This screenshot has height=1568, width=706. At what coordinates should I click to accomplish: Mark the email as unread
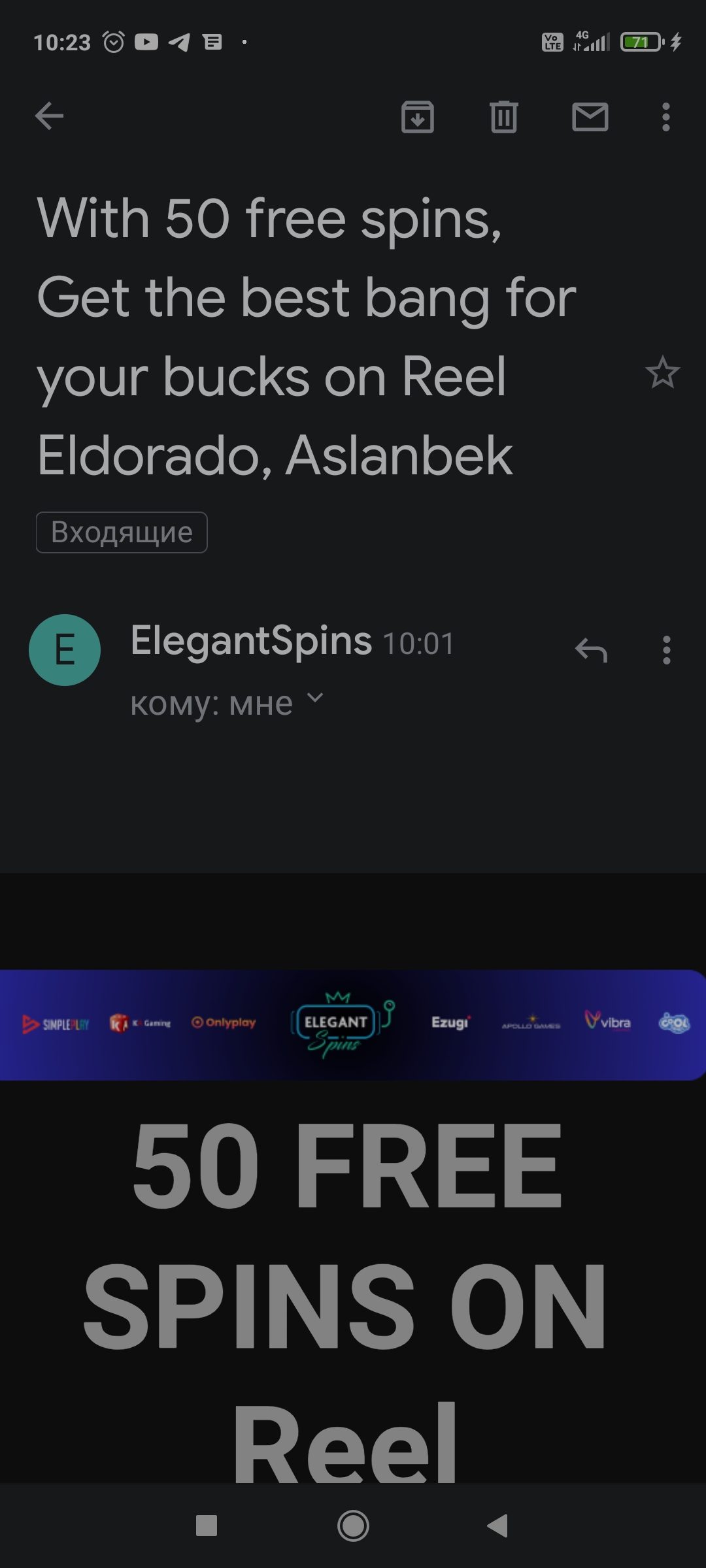[590, 118]
